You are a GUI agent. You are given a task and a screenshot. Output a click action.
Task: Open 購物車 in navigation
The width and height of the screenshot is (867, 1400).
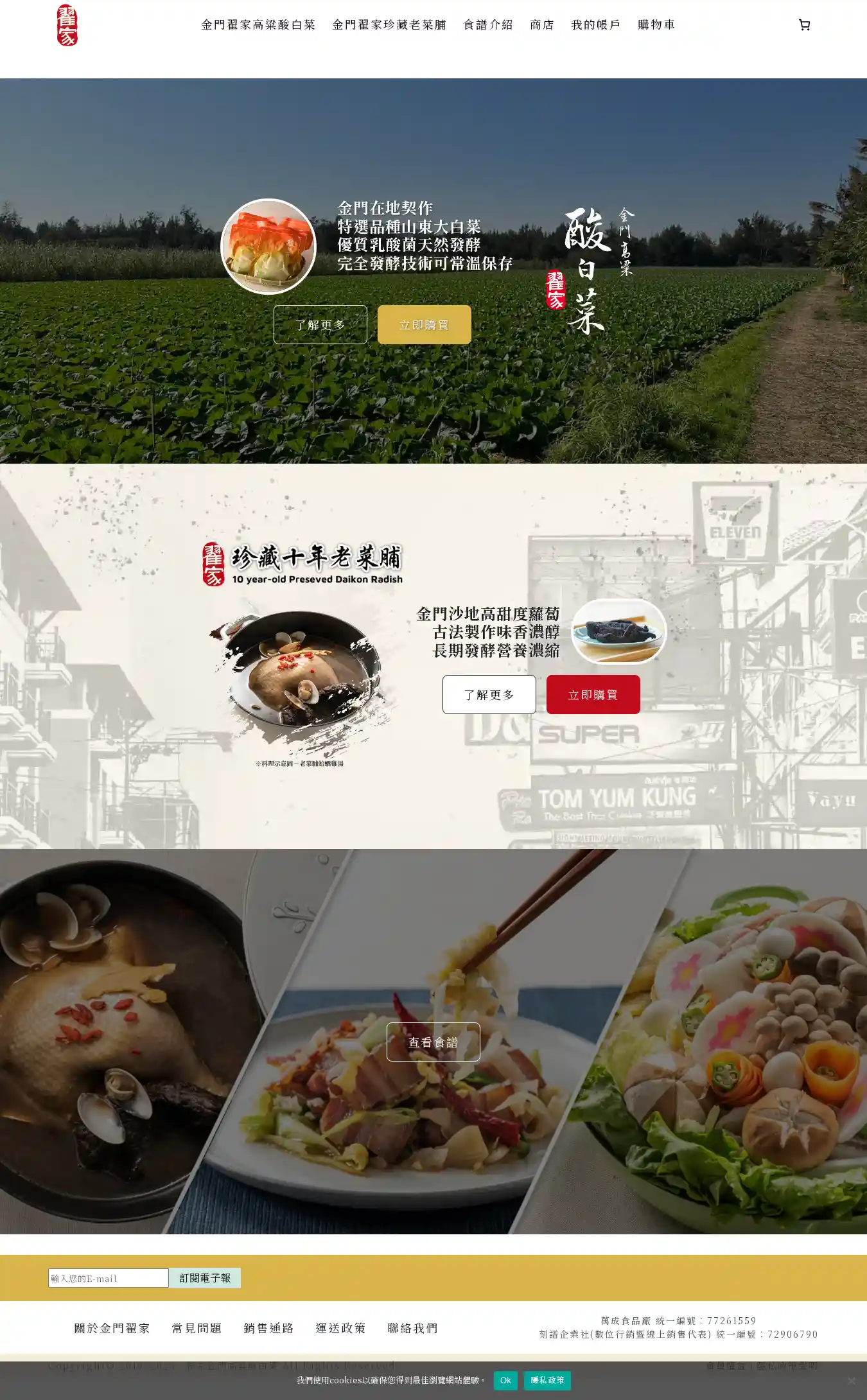[x=656, y=25]
